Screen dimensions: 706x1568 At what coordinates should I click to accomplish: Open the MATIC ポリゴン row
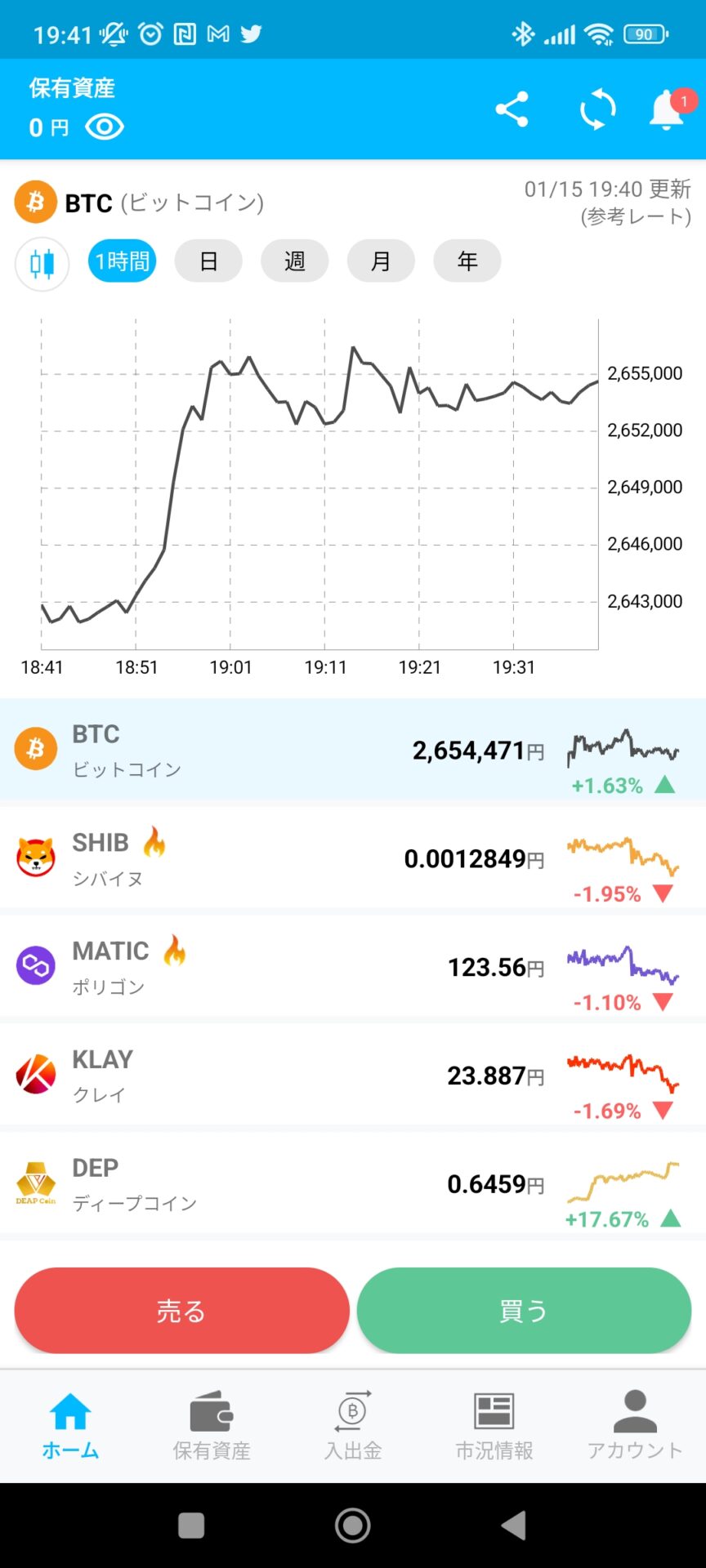pos(353,967)
